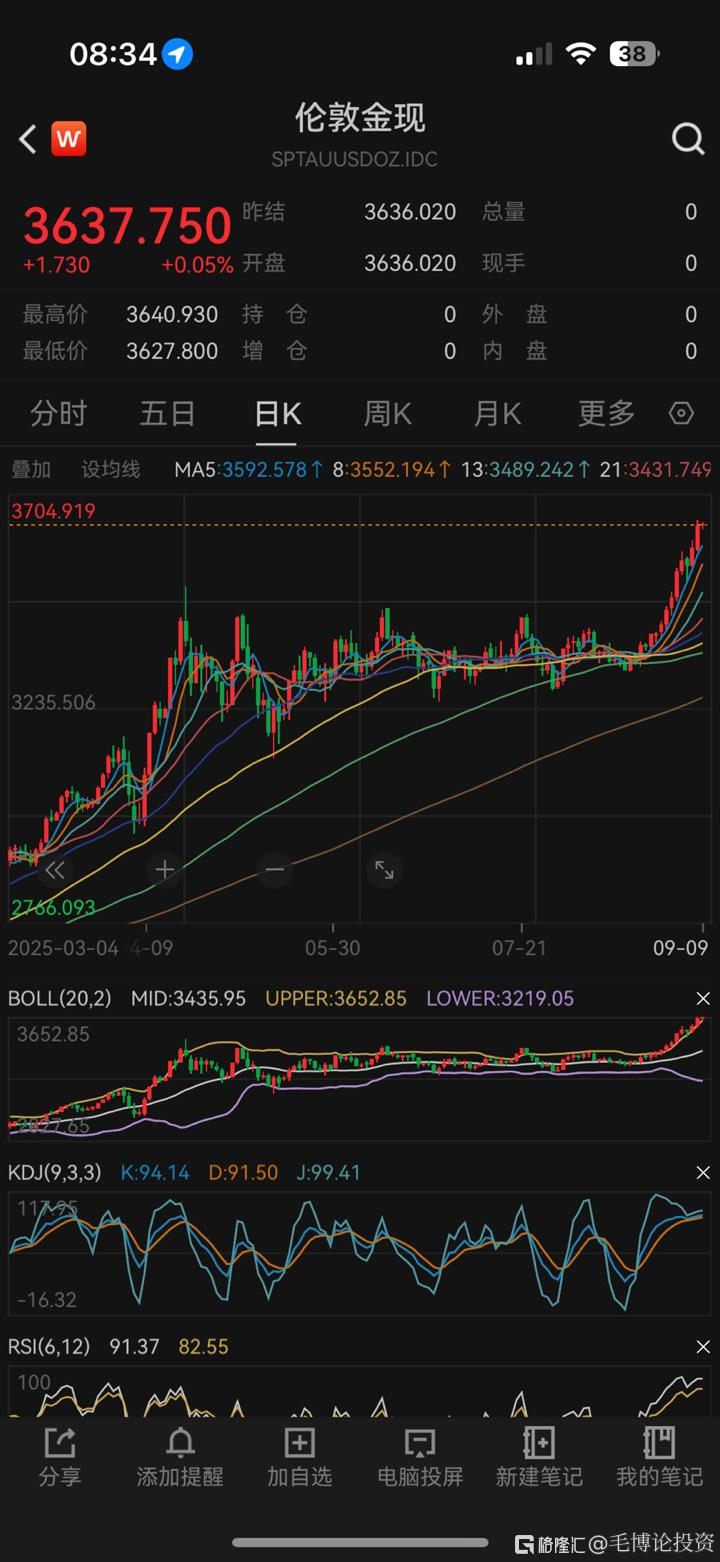Open chart settings hexagon icon
Image resolution: width=720 pixels, height=1562 pixels.
[681, 413]
